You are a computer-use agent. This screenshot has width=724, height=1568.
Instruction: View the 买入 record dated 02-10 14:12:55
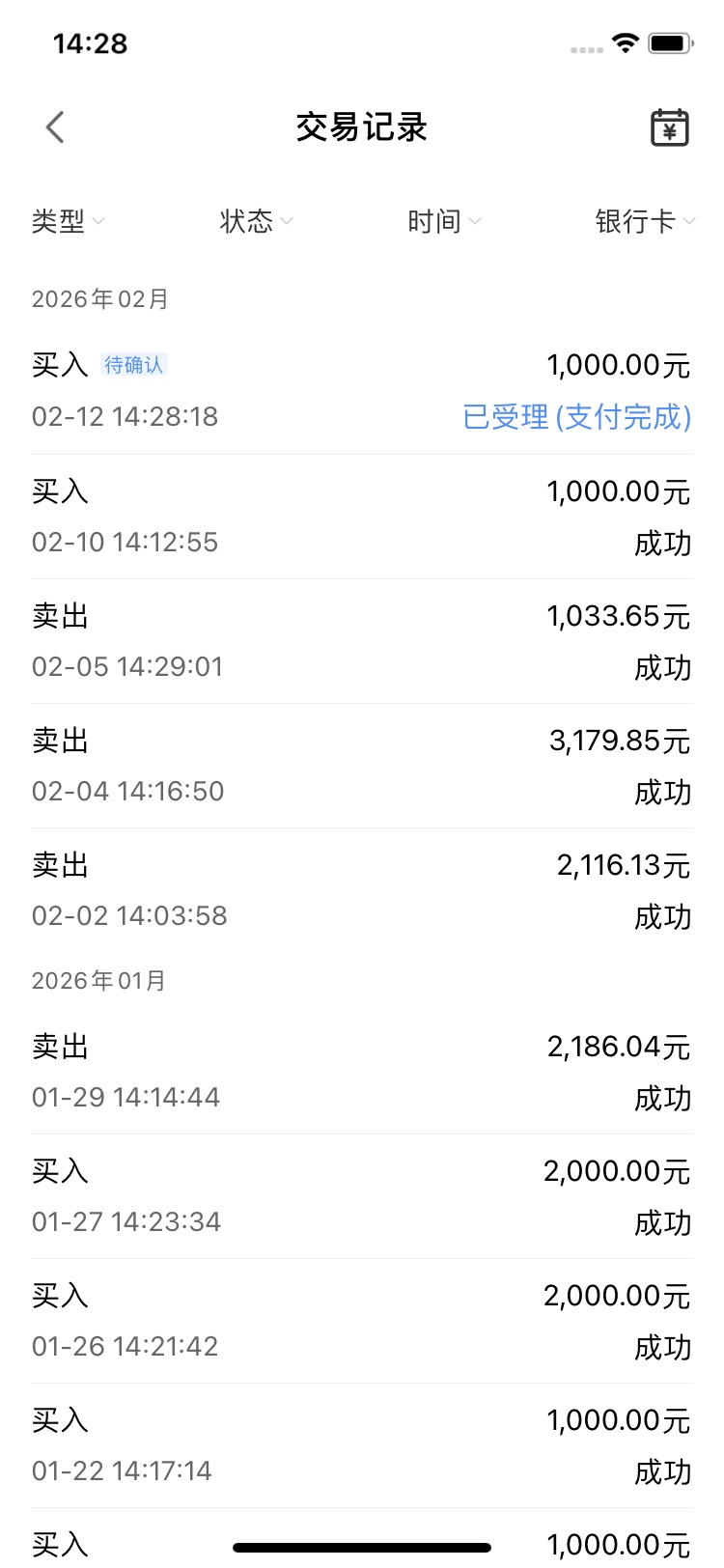tap(362, 517)
